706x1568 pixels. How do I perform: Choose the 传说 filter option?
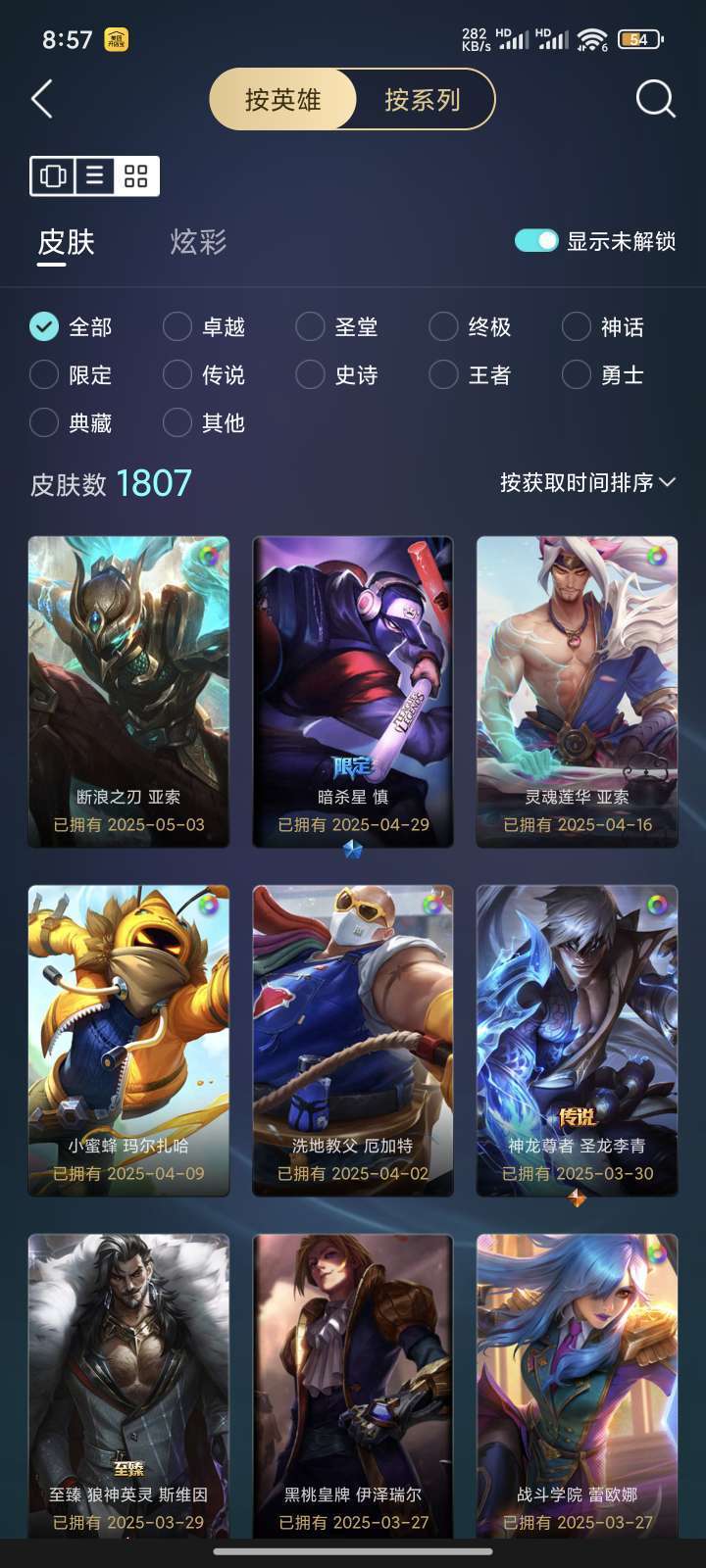[x=204, y=374]
